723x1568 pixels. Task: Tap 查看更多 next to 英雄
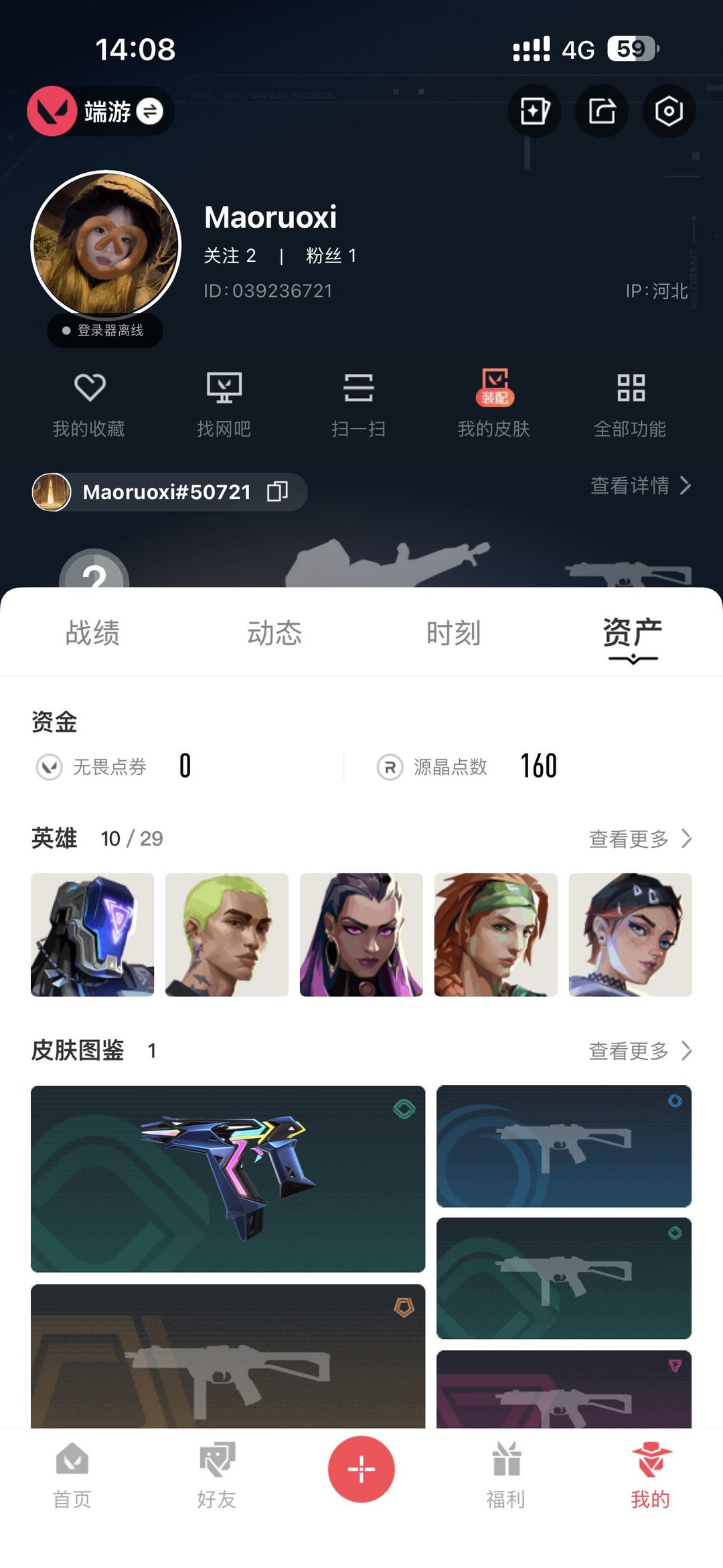pos(639,839)
